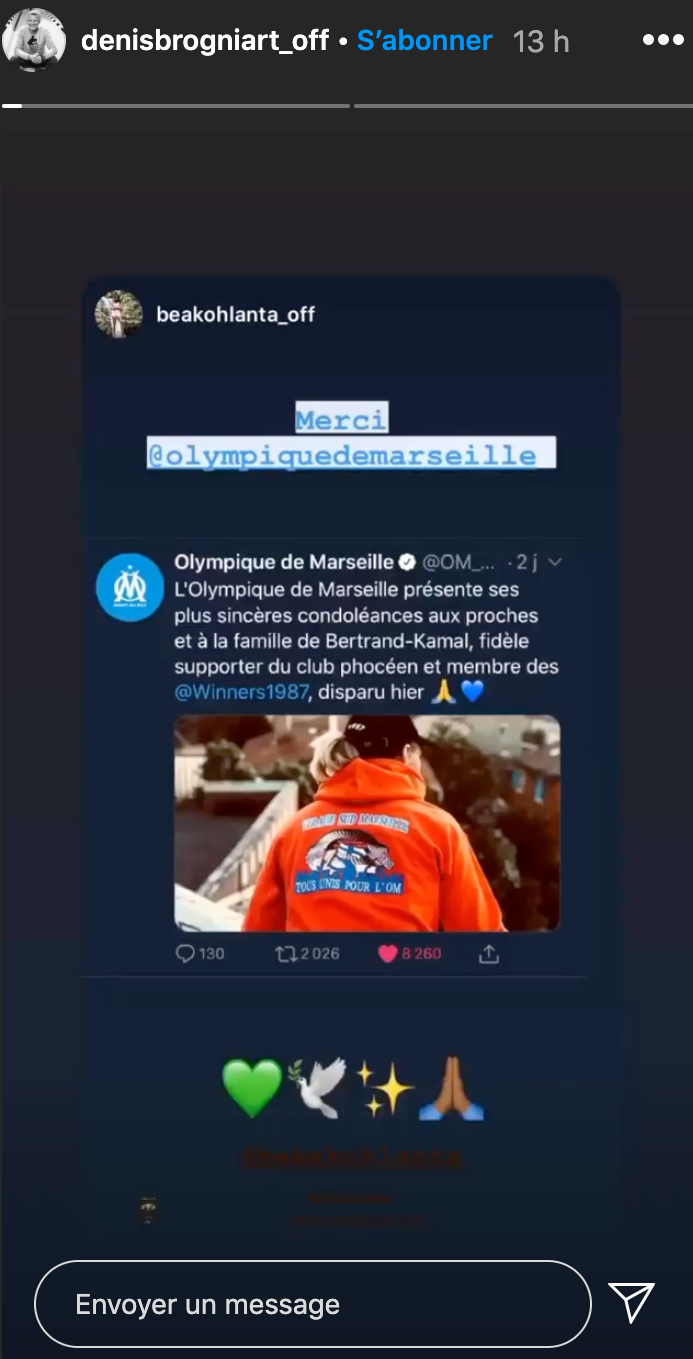Viewport: 693px width, 1359px height.
Task: Open denisbrogniart_off profile picture
Action: coord(34,41)
